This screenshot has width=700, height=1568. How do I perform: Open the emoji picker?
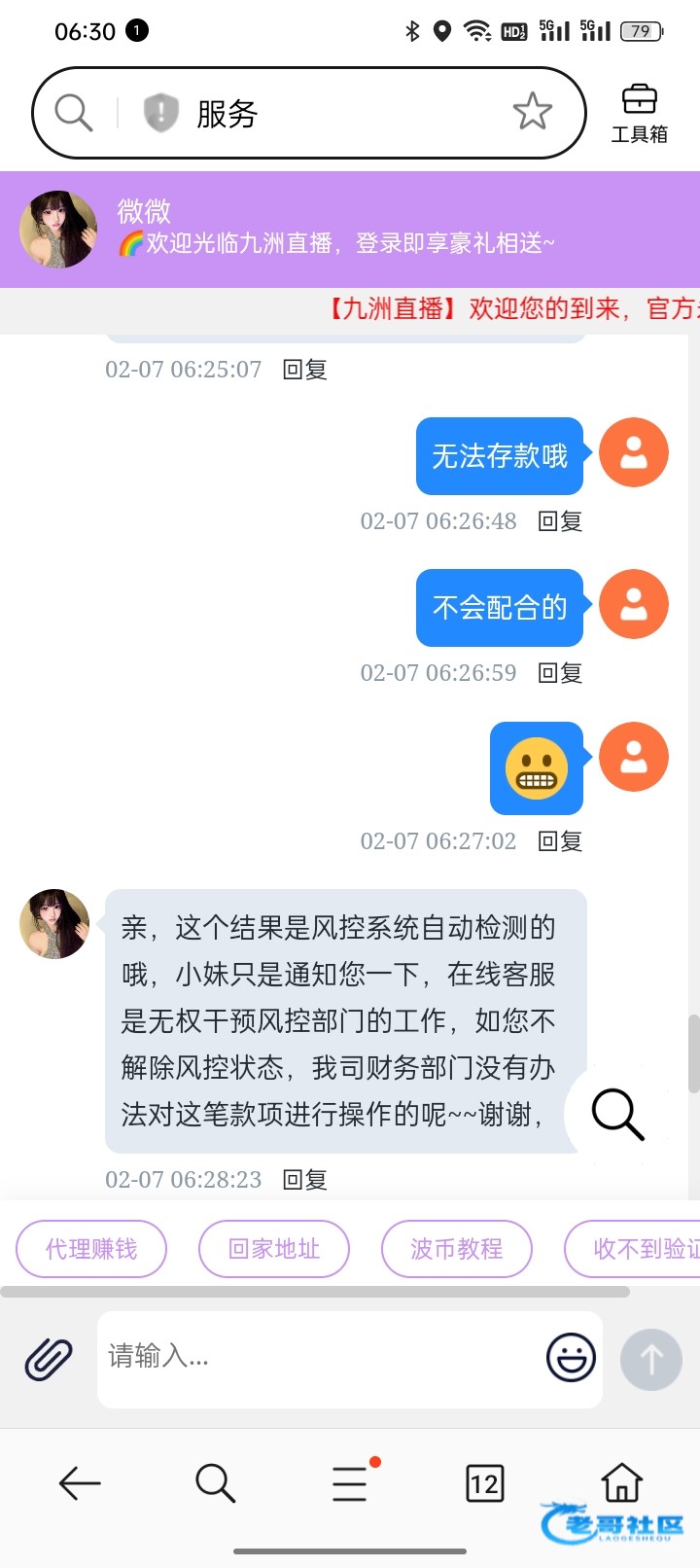tap(571, 1358)
